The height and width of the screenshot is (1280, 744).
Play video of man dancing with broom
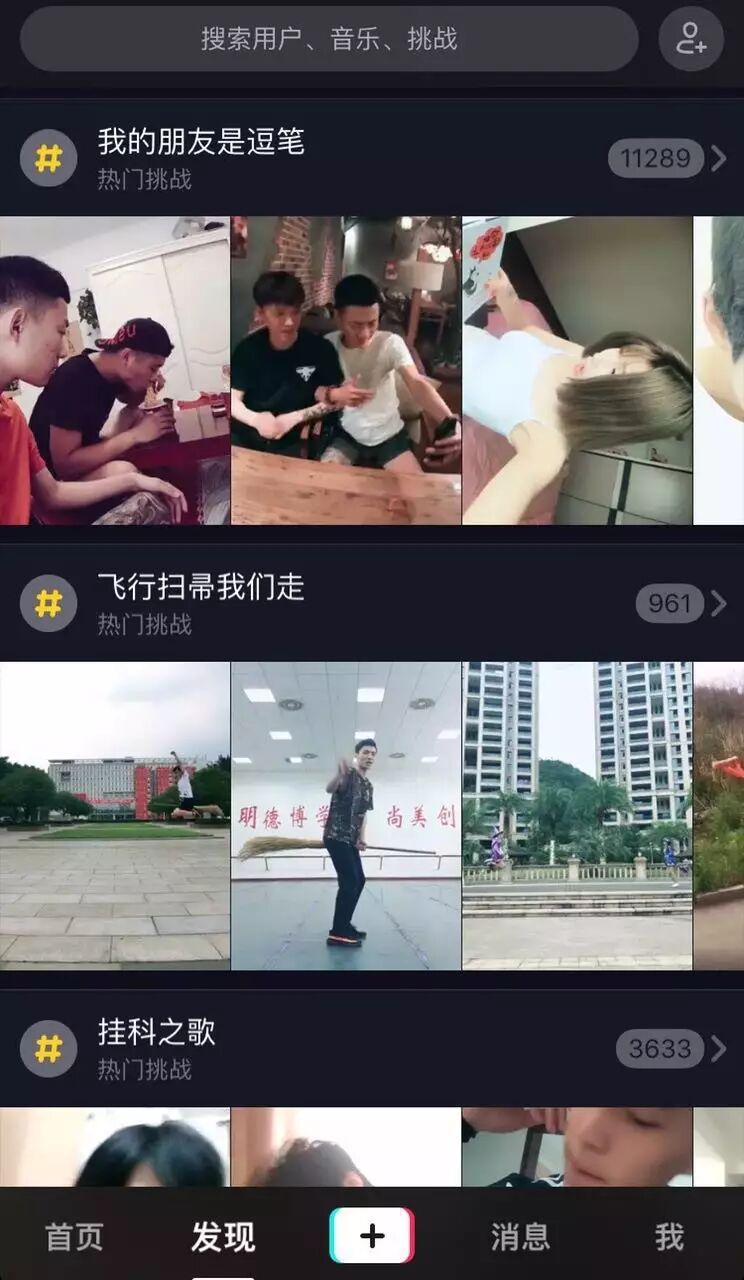(346, 816)
